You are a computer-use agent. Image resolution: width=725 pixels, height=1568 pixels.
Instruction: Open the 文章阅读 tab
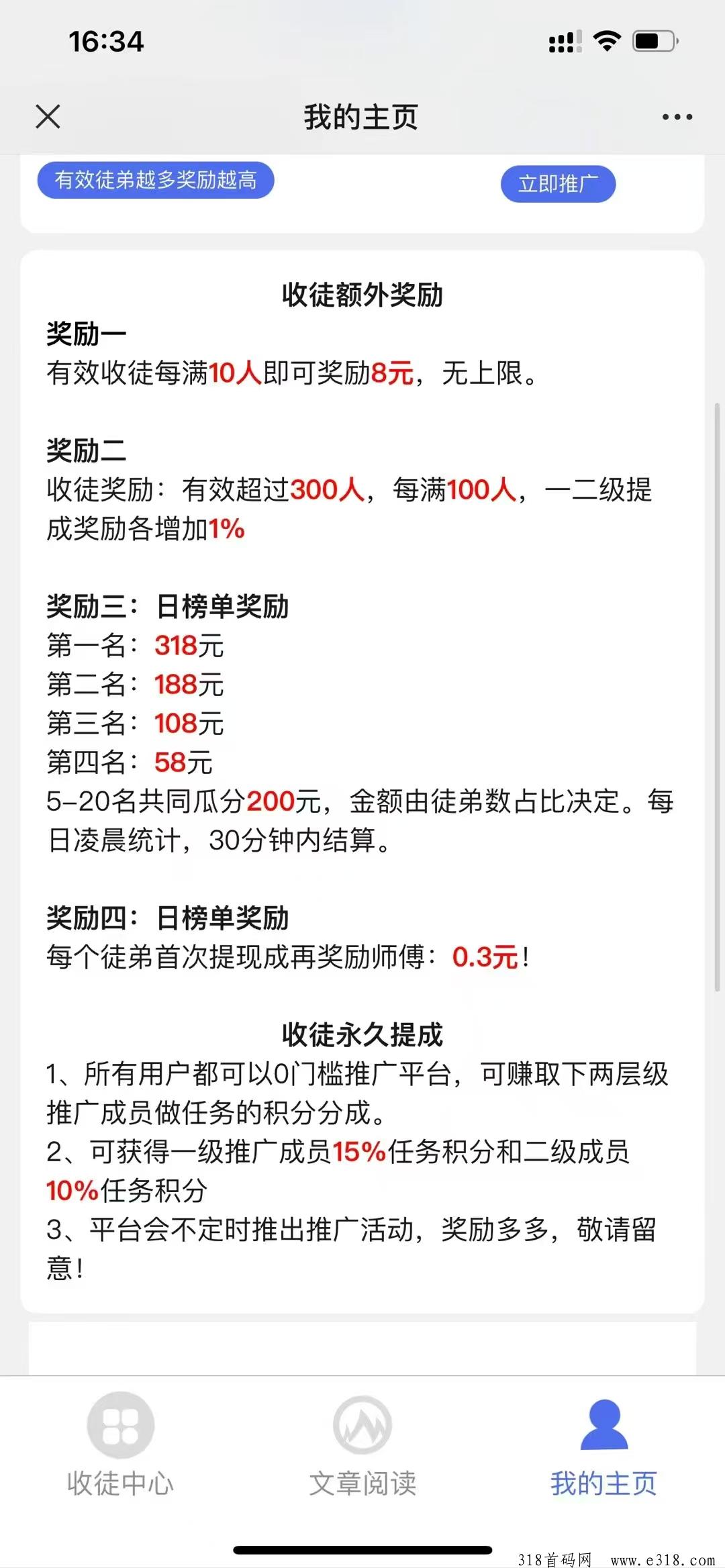(x=362, y=1445)
